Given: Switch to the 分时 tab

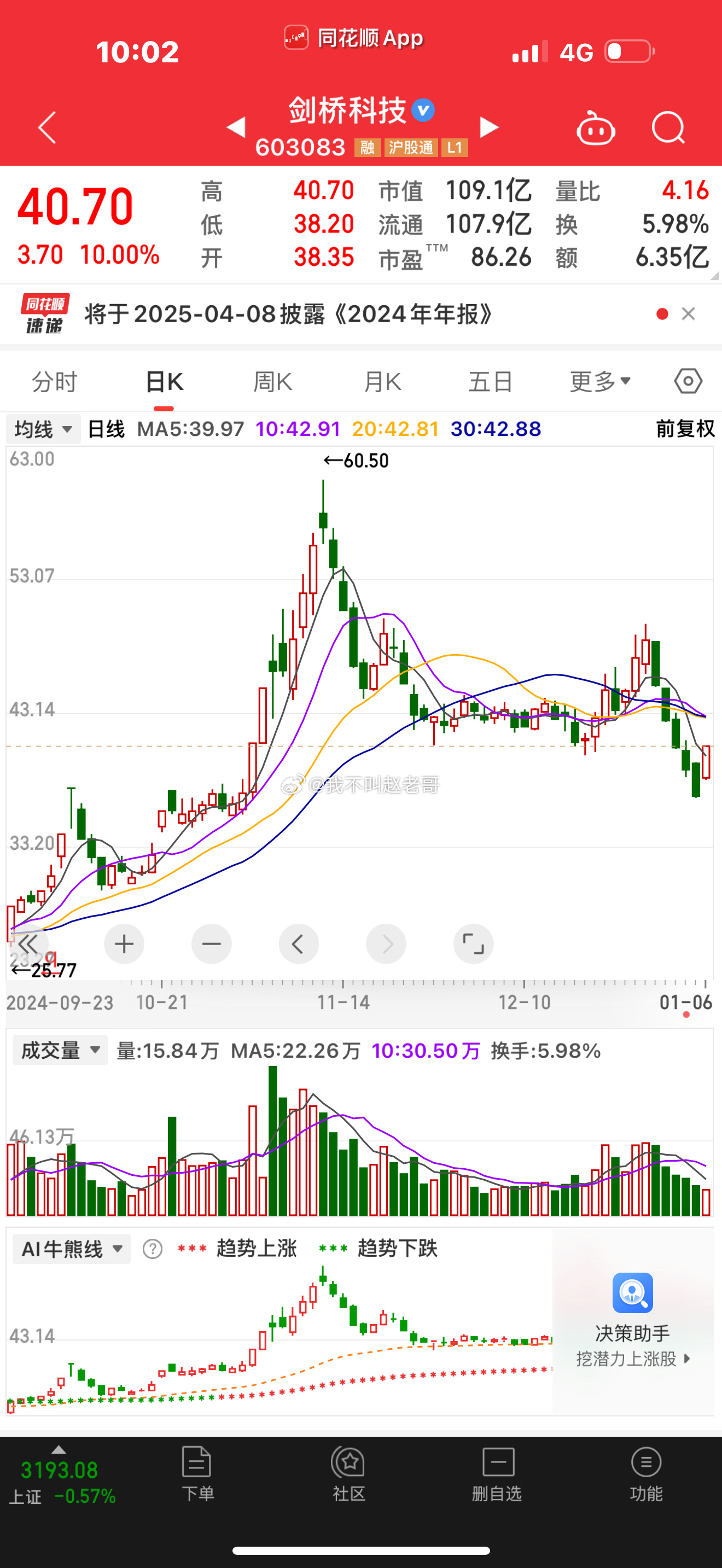Looking at the screenshot, I should click(x=55, y=382).
